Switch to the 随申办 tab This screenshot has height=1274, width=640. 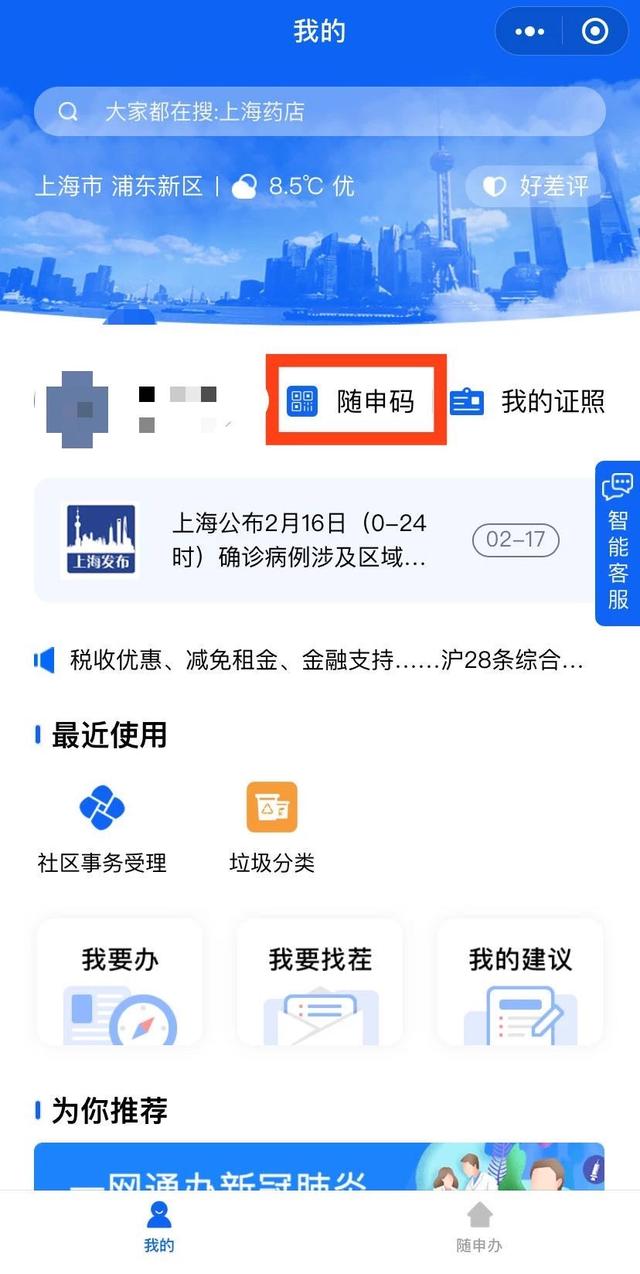(479, 1227)
